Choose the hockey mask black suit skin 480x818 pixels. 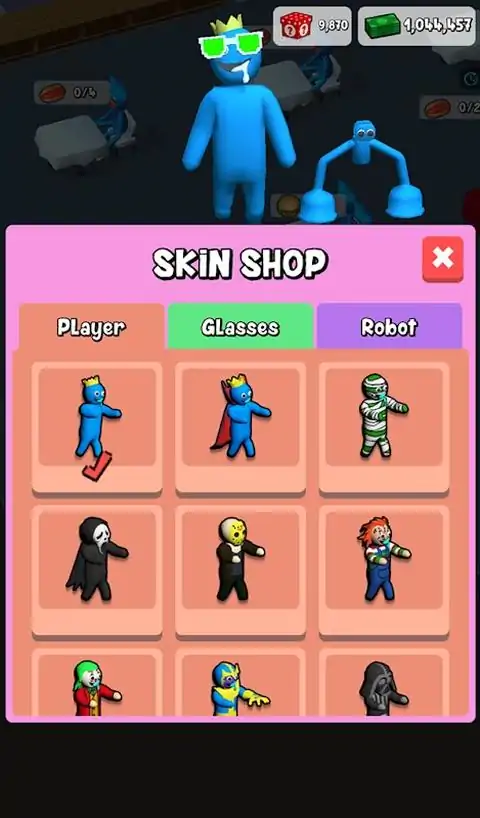241,571
